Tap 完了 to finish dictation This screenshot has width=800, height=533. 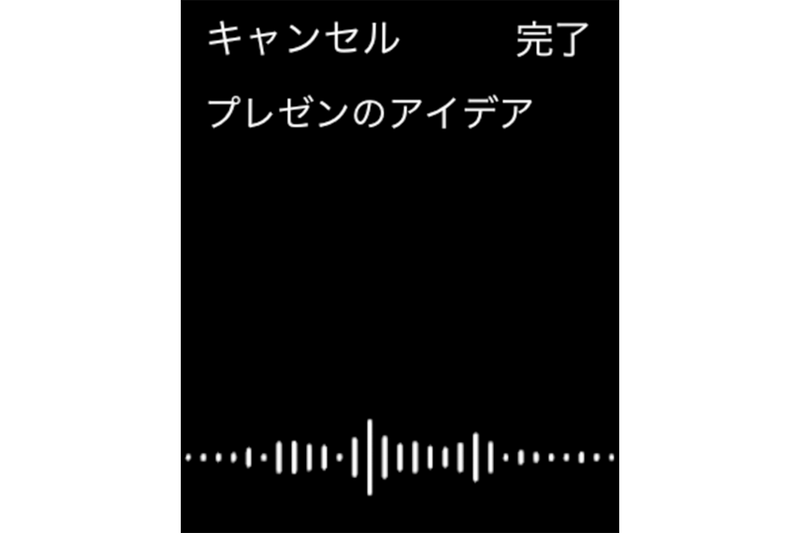tap(551, 41)
